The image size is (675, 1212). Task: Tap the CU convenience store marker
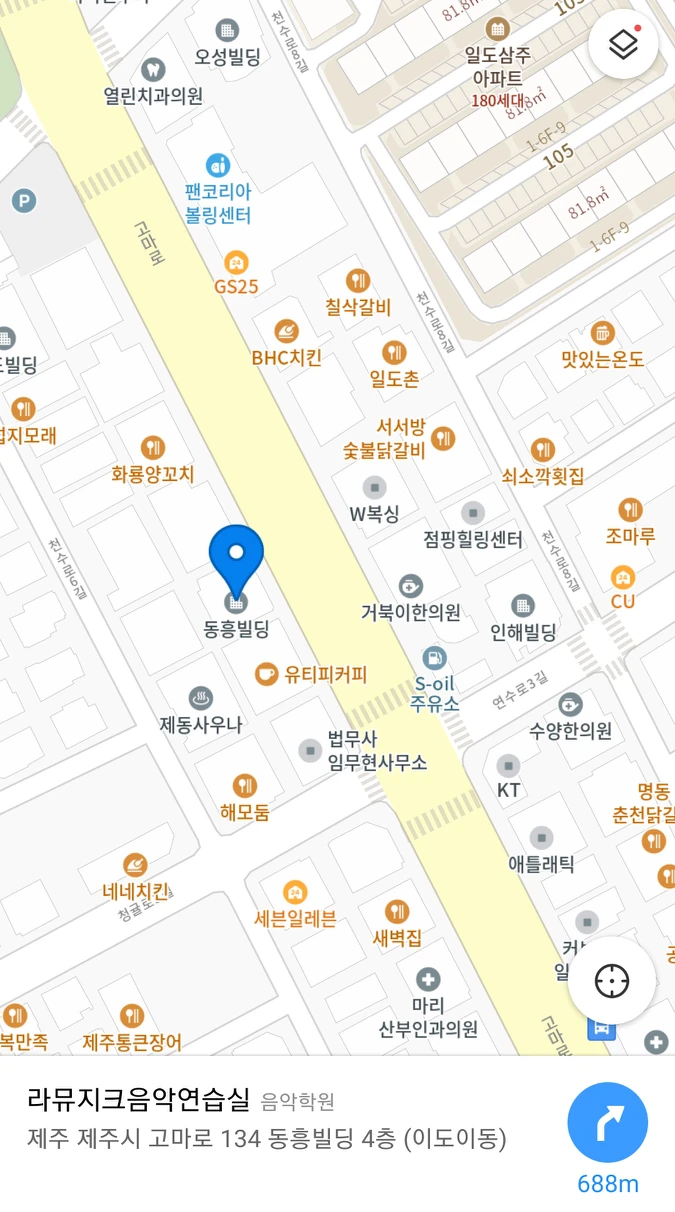pos(623,577)
